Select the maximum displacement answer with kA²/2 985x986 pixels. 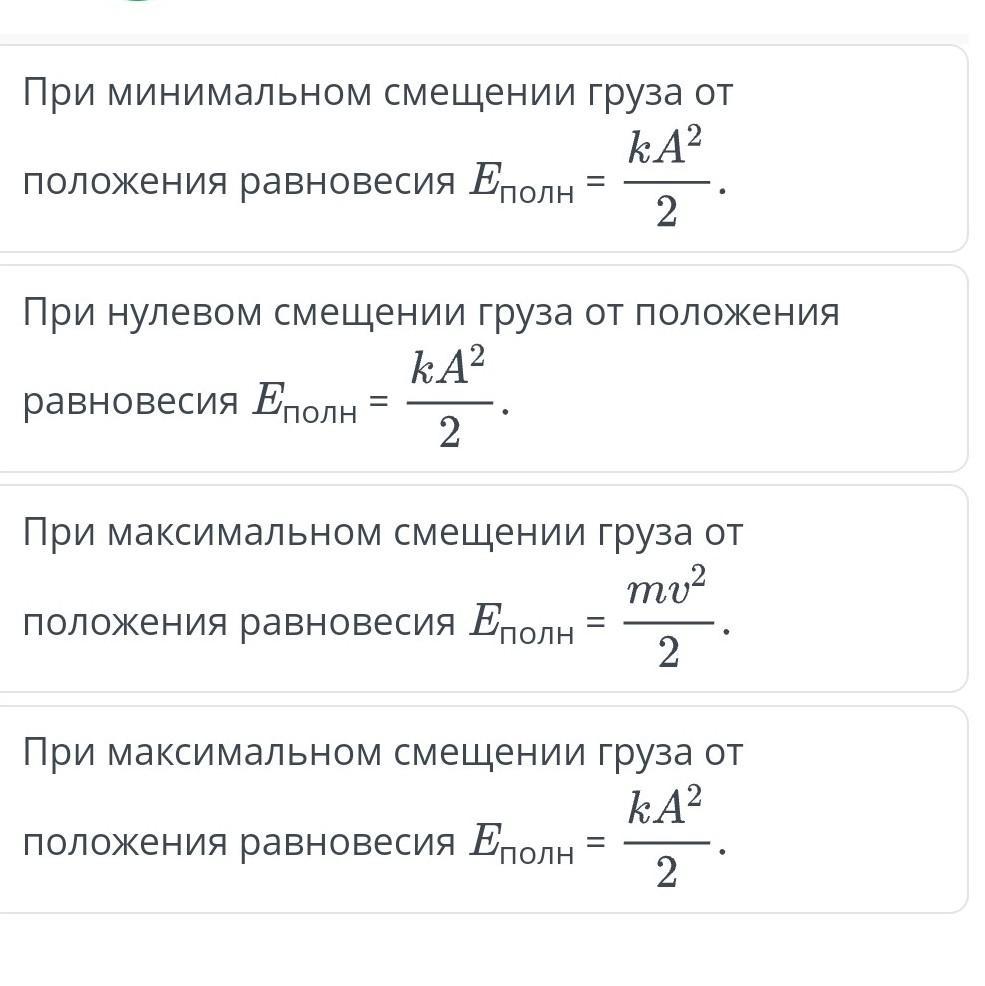480,808
